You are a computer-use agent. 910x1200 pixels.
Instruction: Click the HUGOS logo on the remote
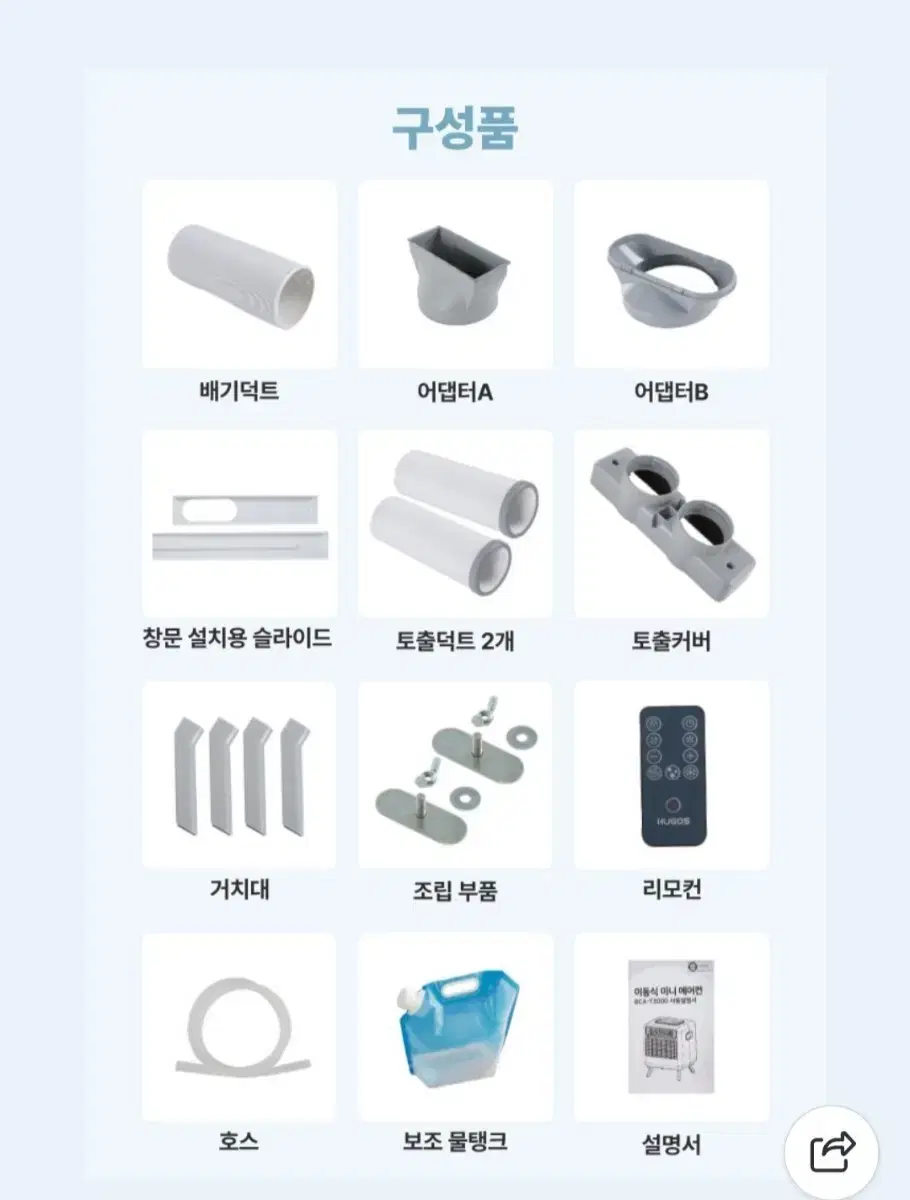click(x=674, y=819)
